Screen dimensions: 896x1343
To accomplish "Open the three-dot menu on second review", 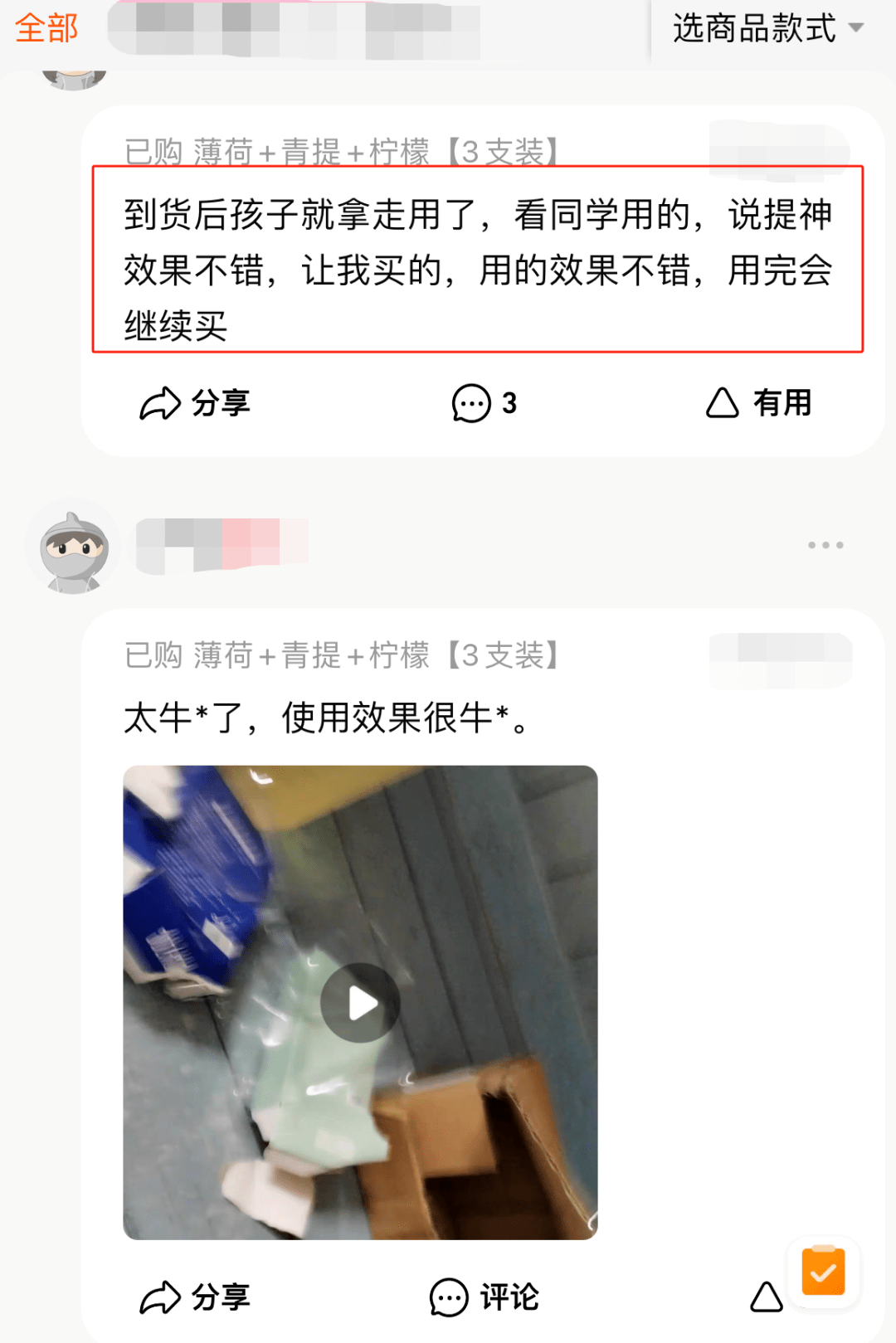I will click(825, 545).
